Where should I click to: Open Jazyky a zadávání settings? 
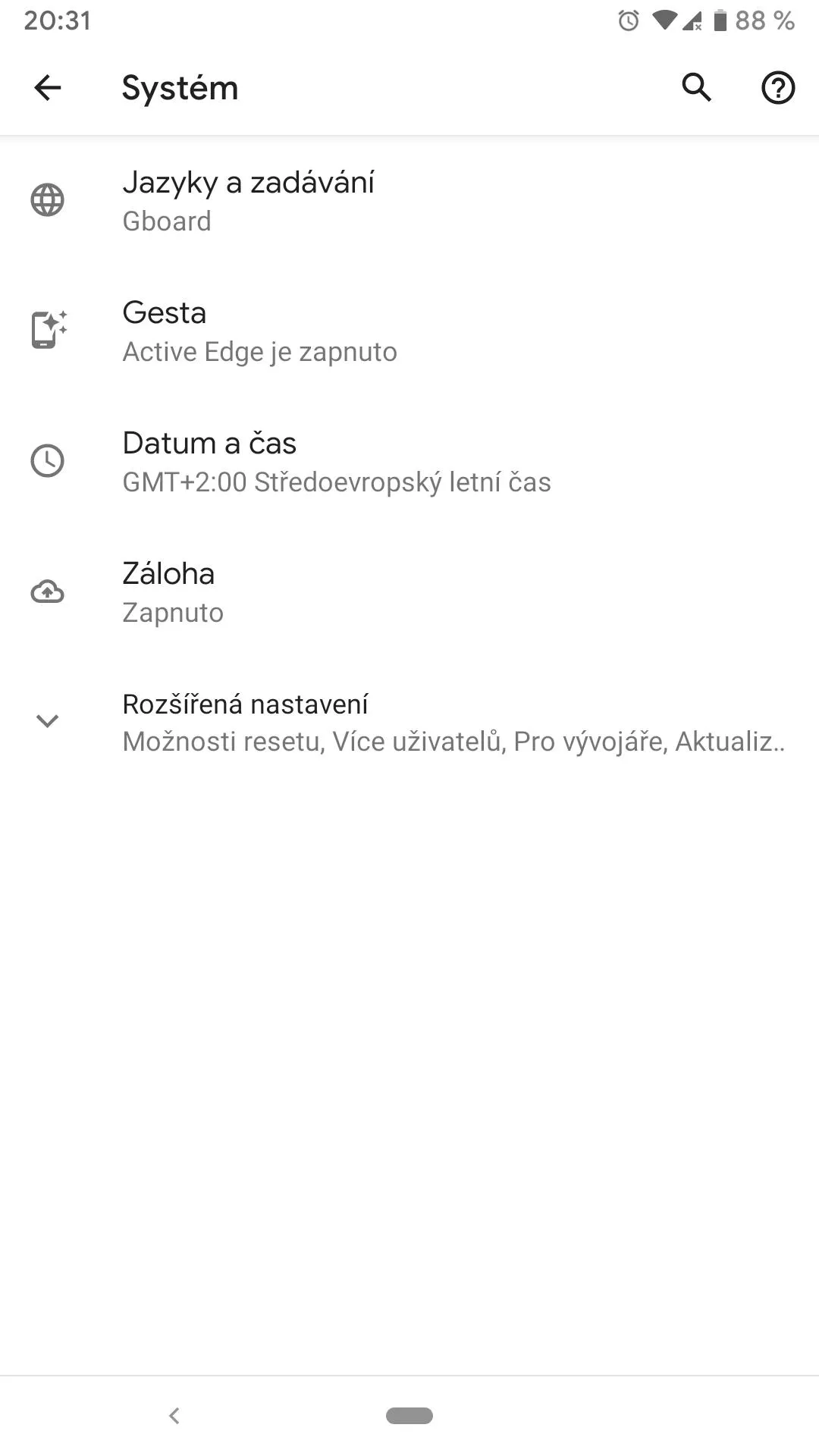coord(409,201)
